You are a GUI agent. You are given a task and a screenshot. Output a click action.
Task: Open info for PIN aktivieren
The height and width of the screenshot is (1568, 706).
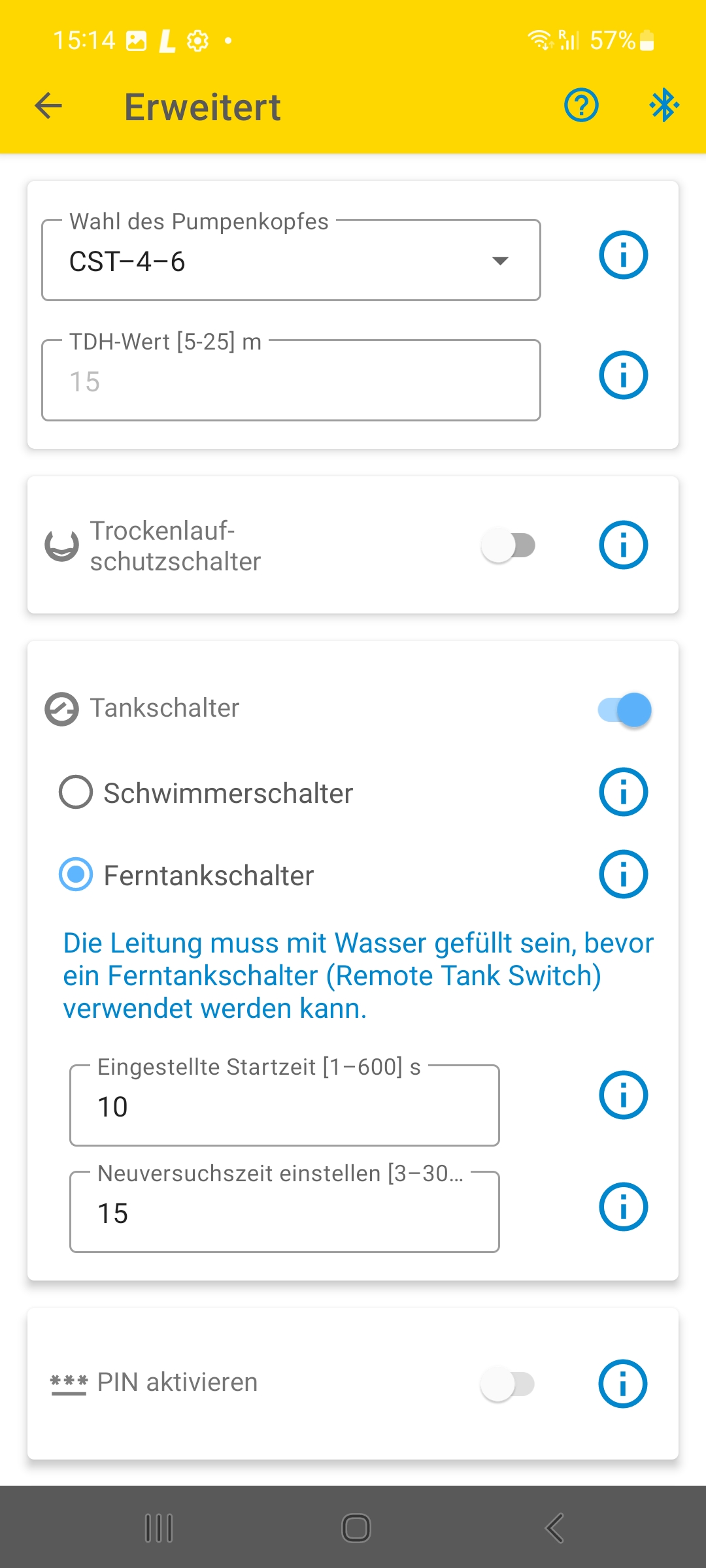pos(623,1384)
